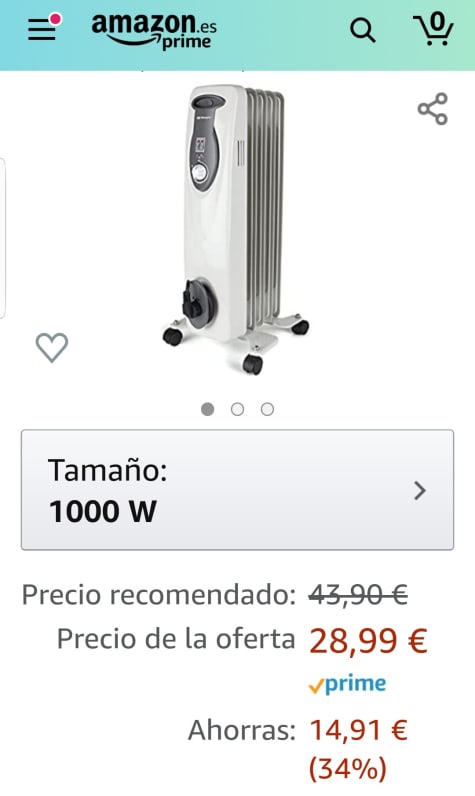Select the second image indicator dot
The image size is (475, 796).
237,409
